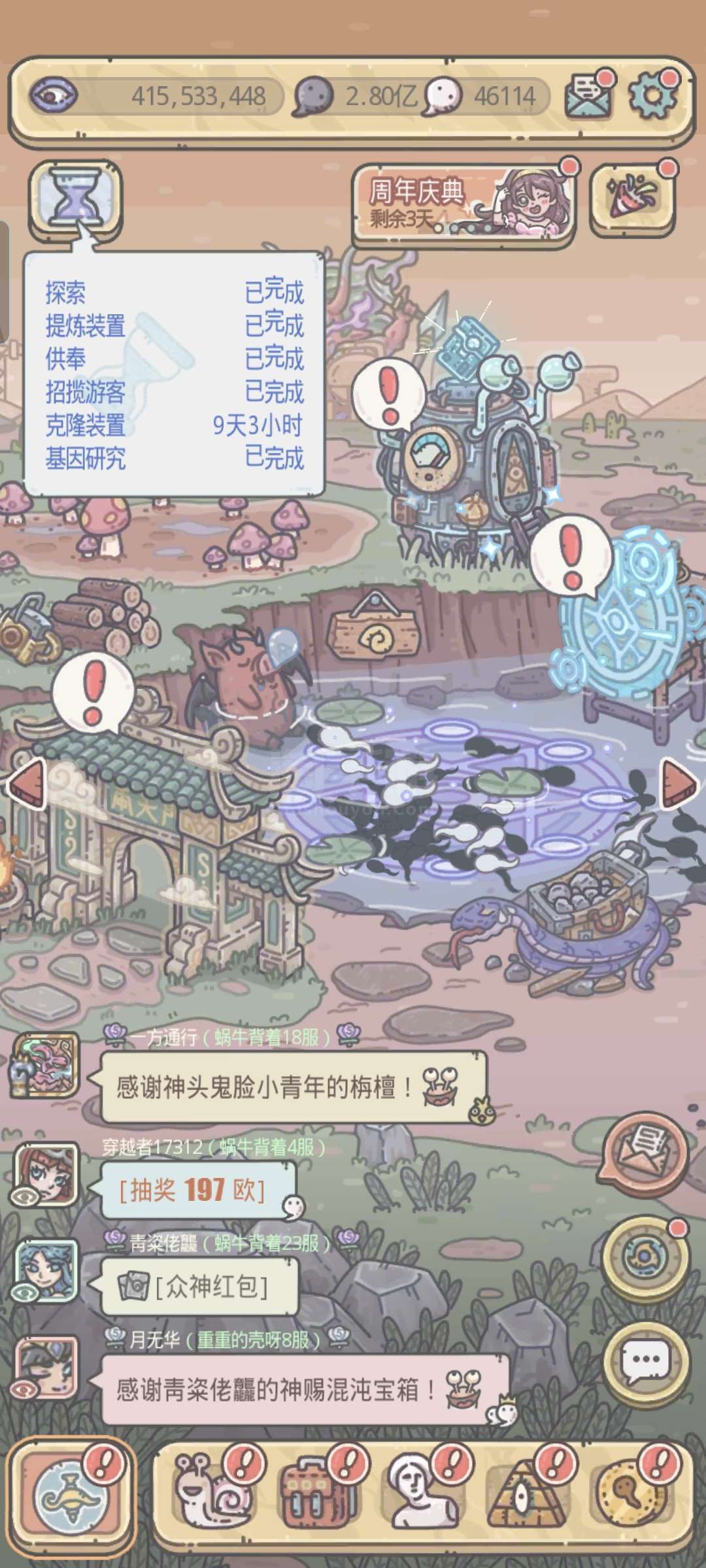Tap the alert bubble over the temple gate
Viewport: 706px width, 1568px height.
click(92, 691)
